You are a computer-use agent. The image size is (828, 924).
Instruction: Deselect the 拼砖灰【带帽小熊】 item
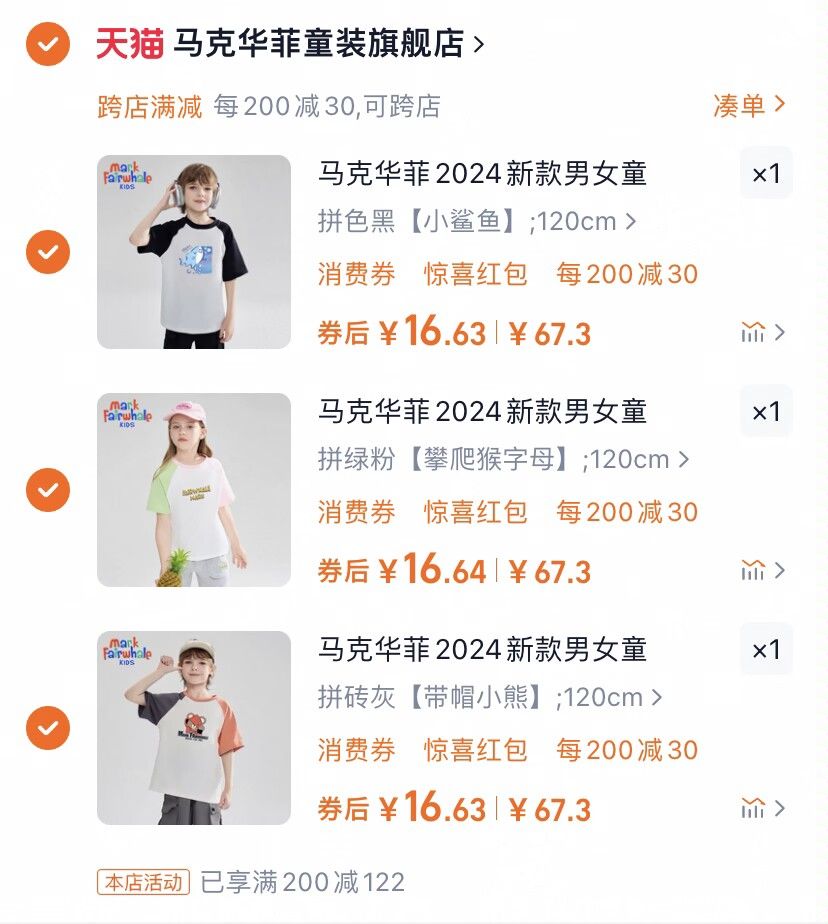point(47,728)
